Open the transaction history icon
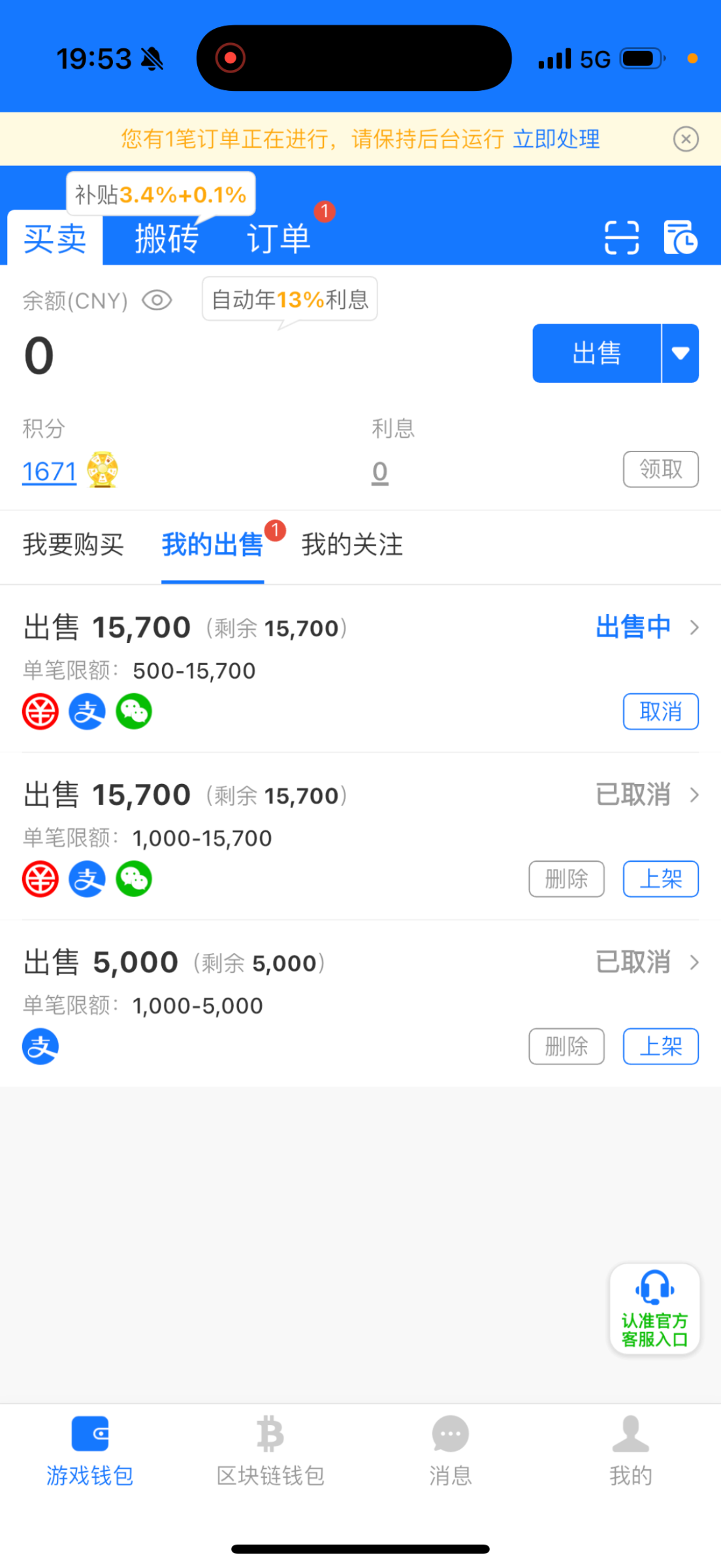Image resolution: width=721 pixels, height=1568 pixels. pos(681,237)
